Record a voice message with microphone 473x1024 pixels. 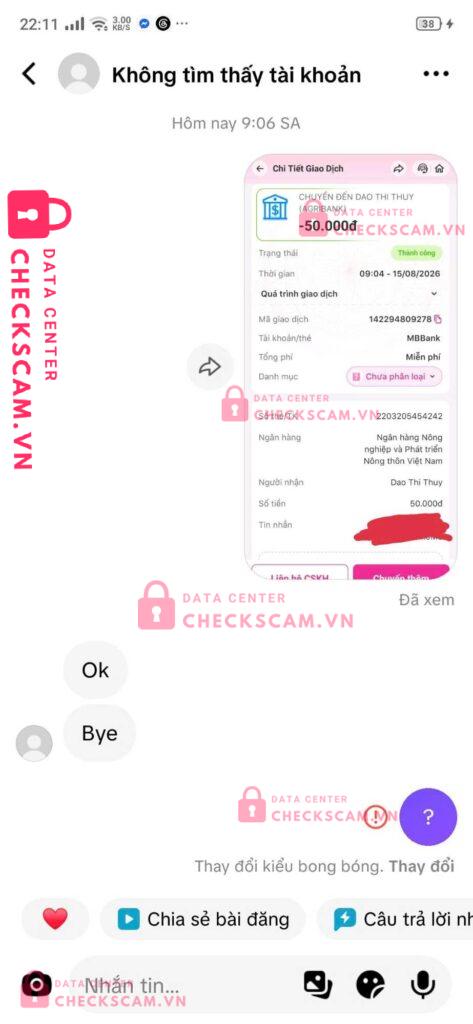point(423,985)
